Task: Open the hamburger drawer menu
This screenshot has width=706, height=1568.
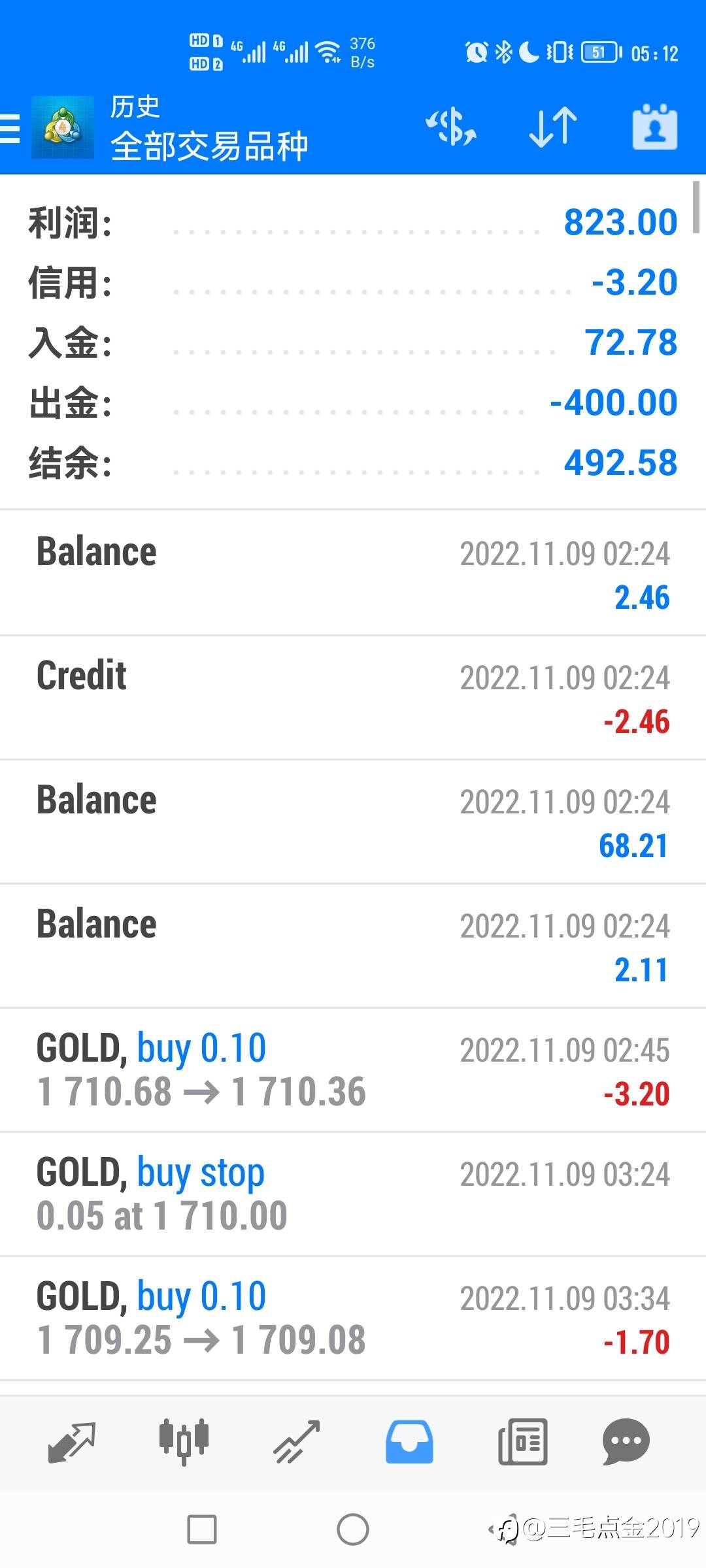Action: tap(10, 128)
